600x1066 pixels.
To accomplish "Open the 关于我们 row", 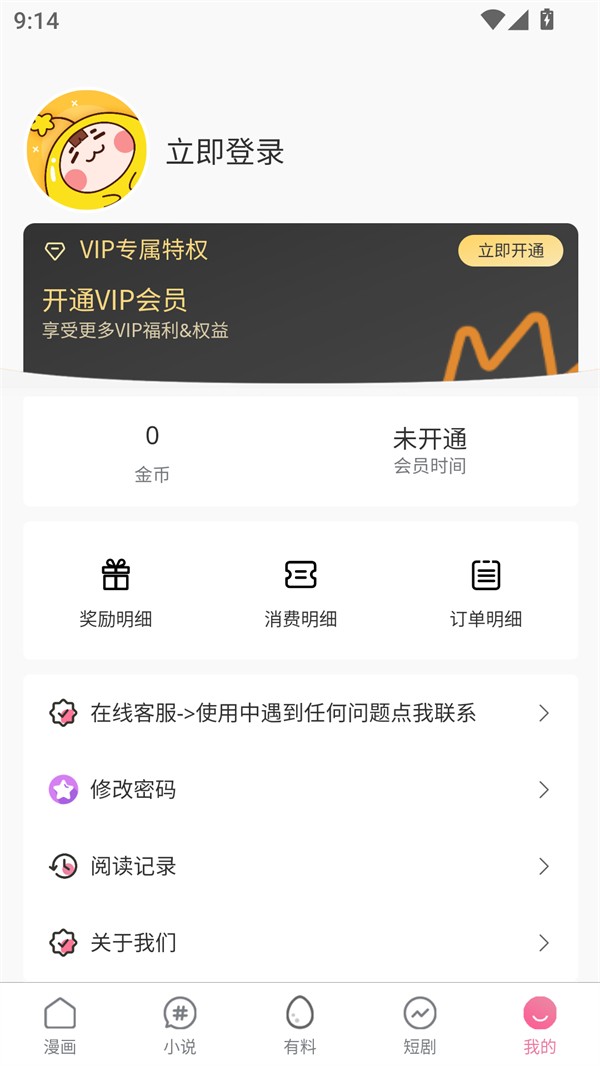I will coord(300,942).
